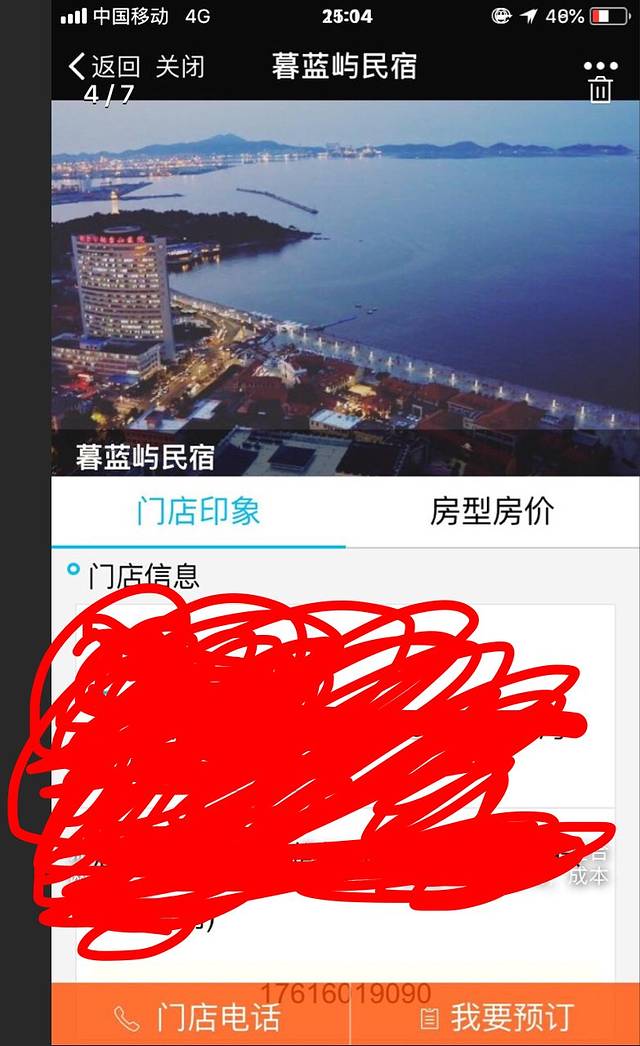640x1046 pixels.
Task: Tap 我要预订 to book a room
Action: click(496, 1018)
